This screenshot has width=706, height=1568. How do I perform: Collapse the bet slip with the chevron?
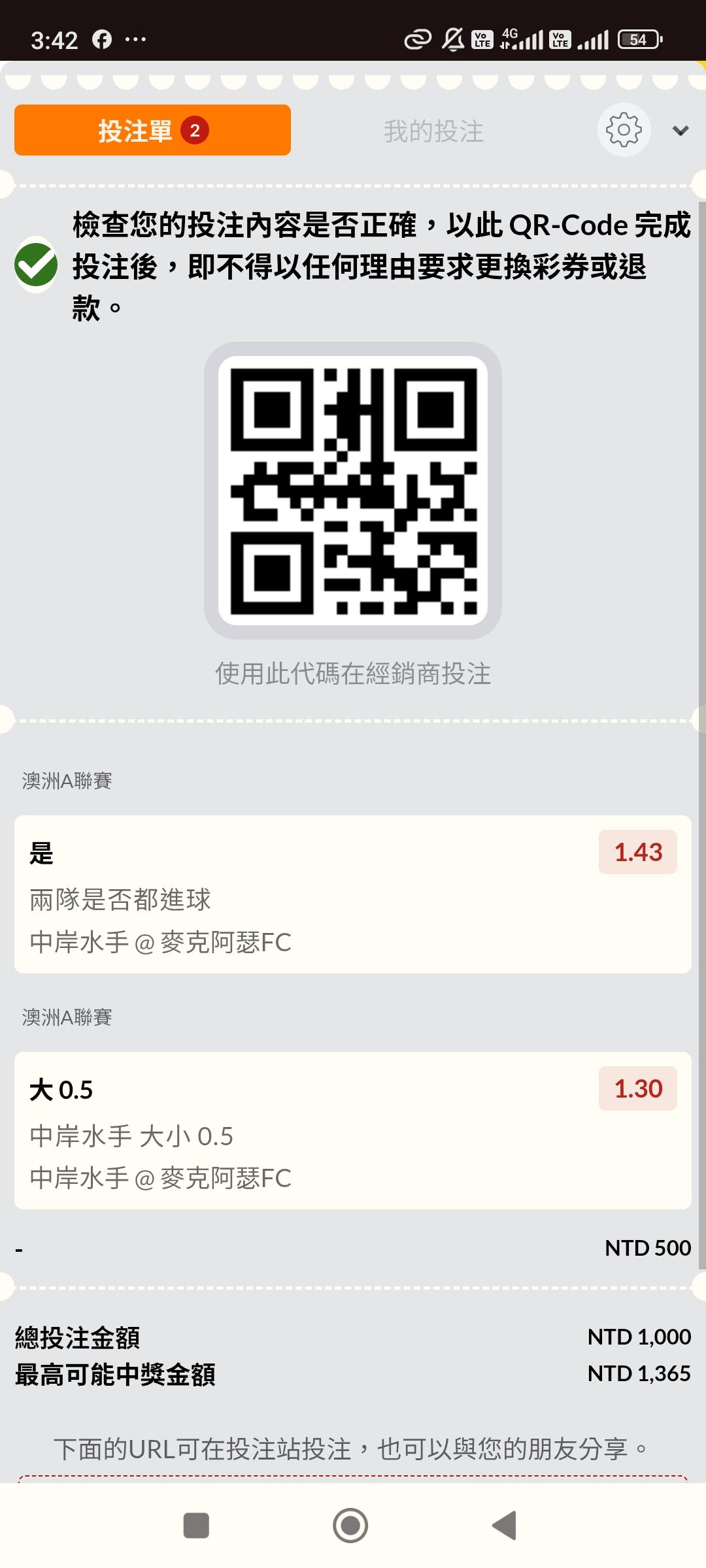click(x=681, y=131)
